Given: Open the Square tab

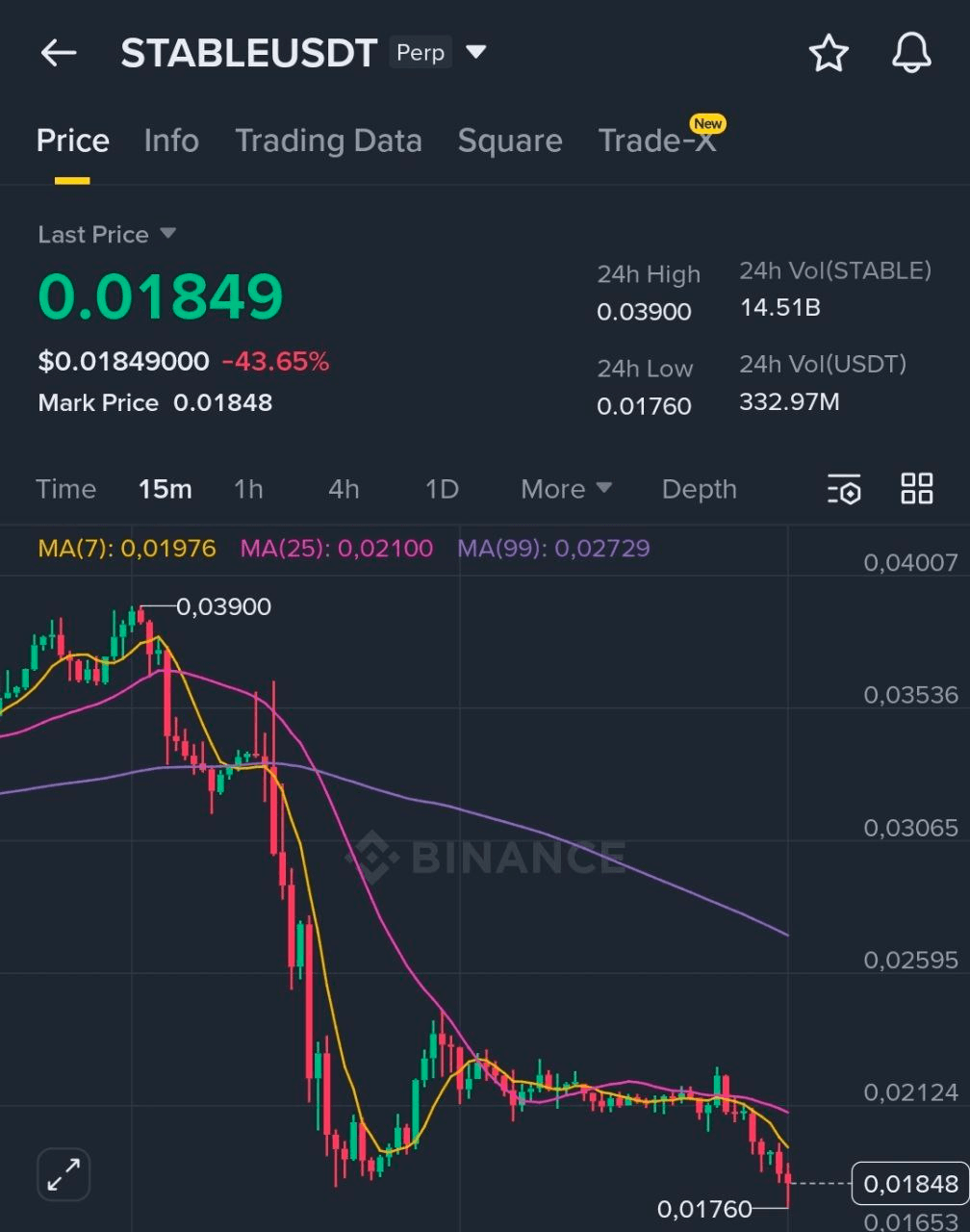Looking at the screenshot, I should tap(510, 141).
